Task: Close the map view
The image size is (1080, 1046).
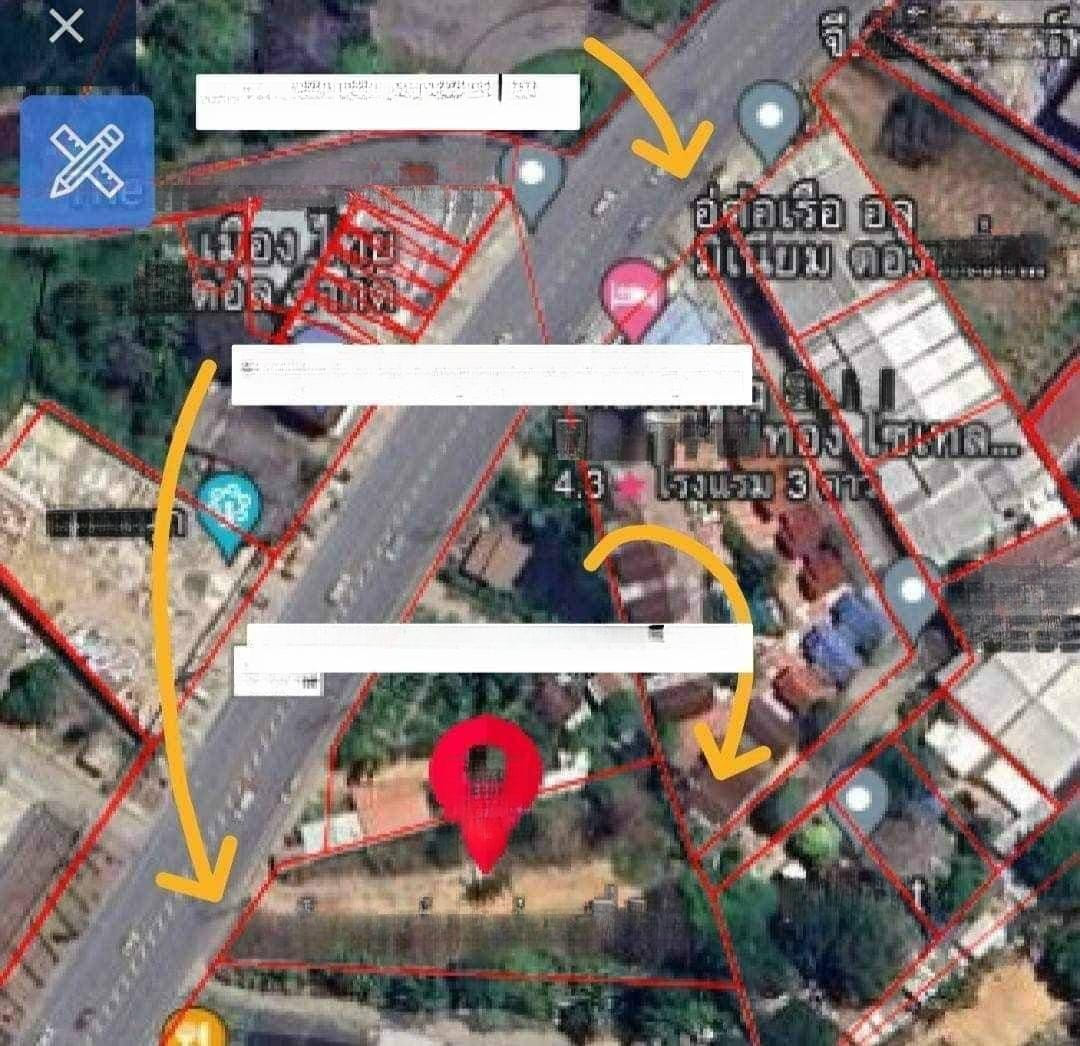Action: click(66, 27)
